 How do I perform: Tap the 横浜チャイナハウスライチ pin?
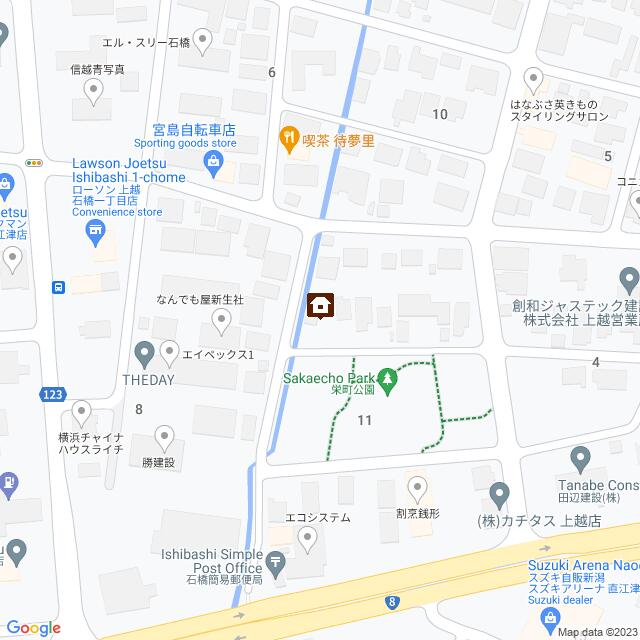[x=82, y=412]
